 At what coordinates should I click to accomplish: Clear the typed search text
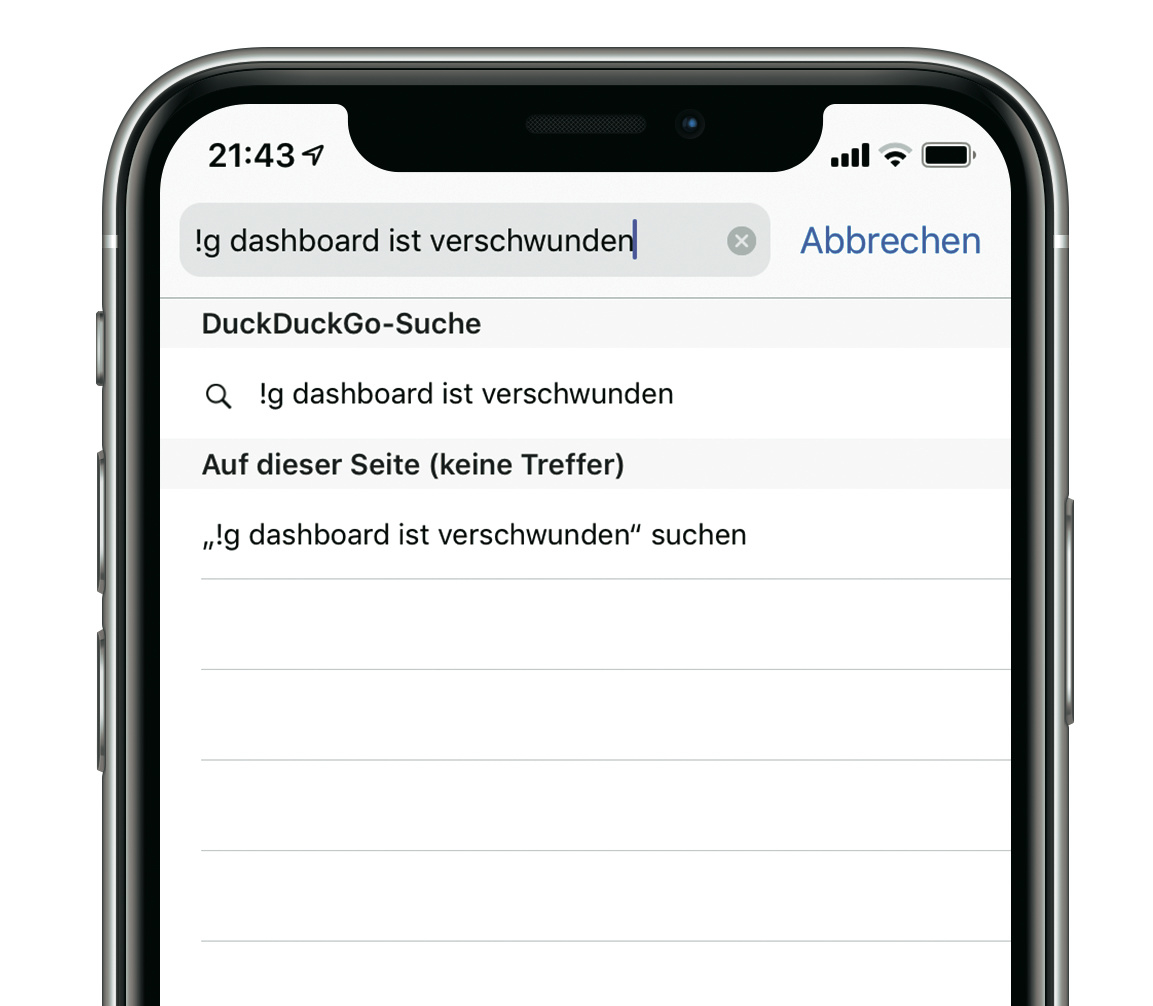pos(741,241)
